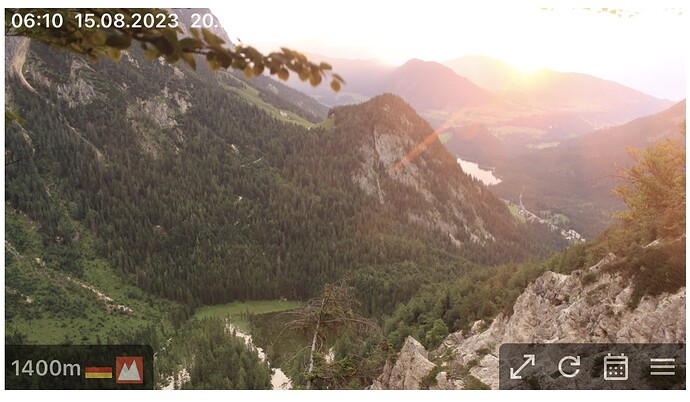The height and width of the screenshot is (402, 690).
Task: Open the calendar archive
Action: click(x=616, y=367)
